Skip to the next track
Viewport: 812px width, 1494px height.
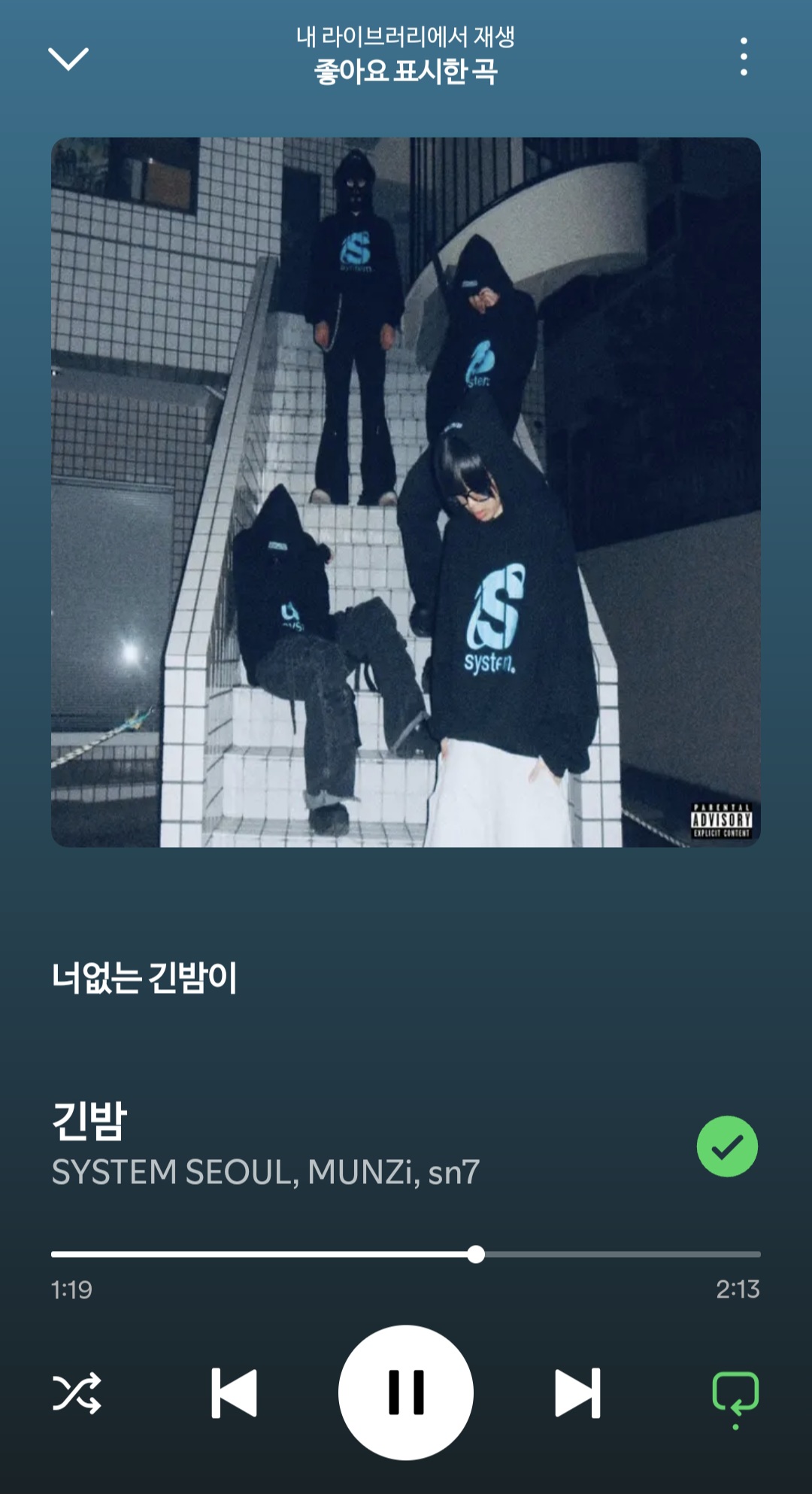[577, 1392]
